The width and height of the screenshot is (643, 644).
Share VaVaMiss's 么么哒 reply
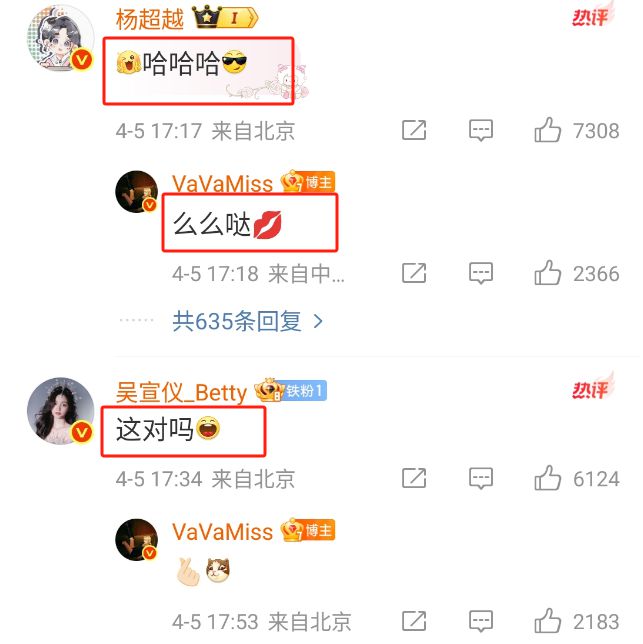(414, 273)
